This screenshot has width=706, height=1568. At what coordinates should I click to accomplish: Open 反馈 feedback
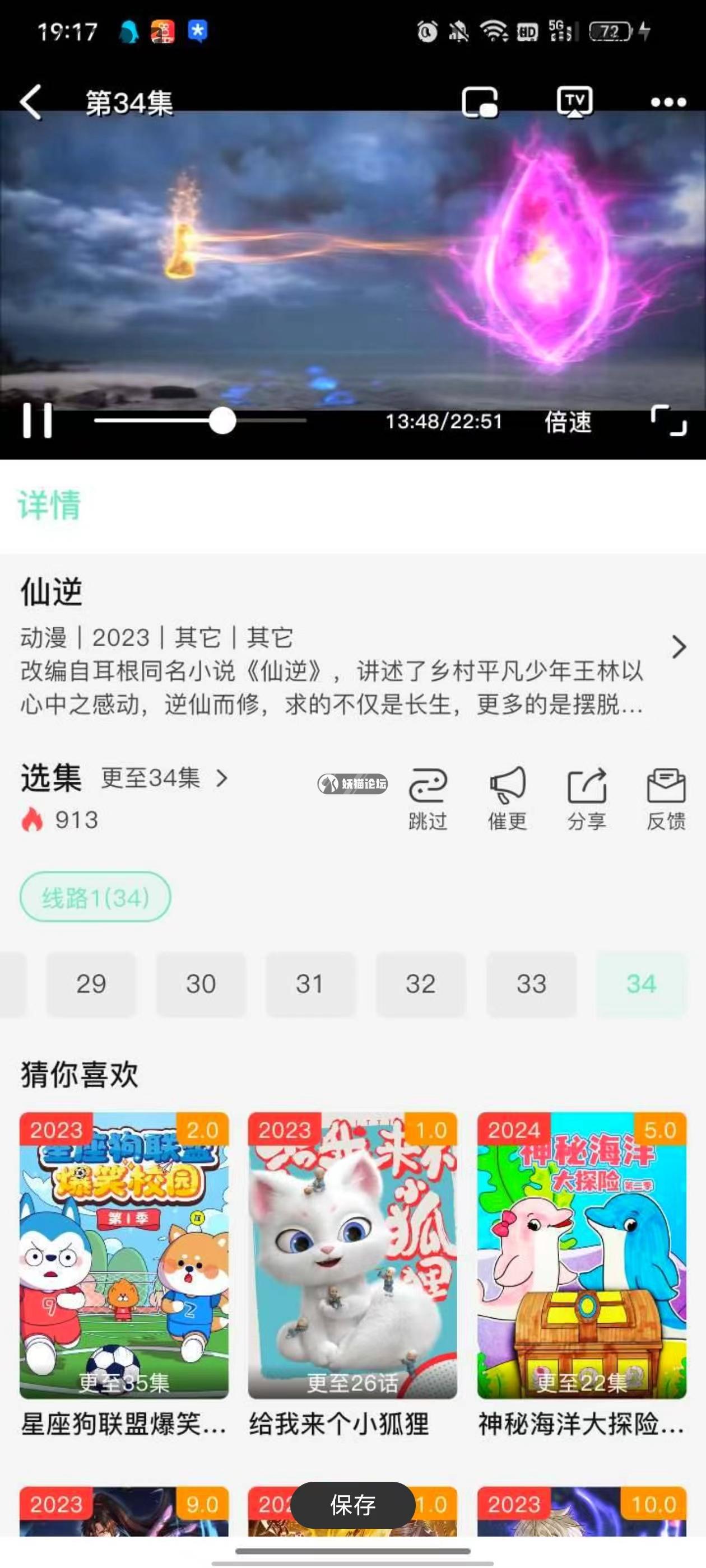coord(666,799)
